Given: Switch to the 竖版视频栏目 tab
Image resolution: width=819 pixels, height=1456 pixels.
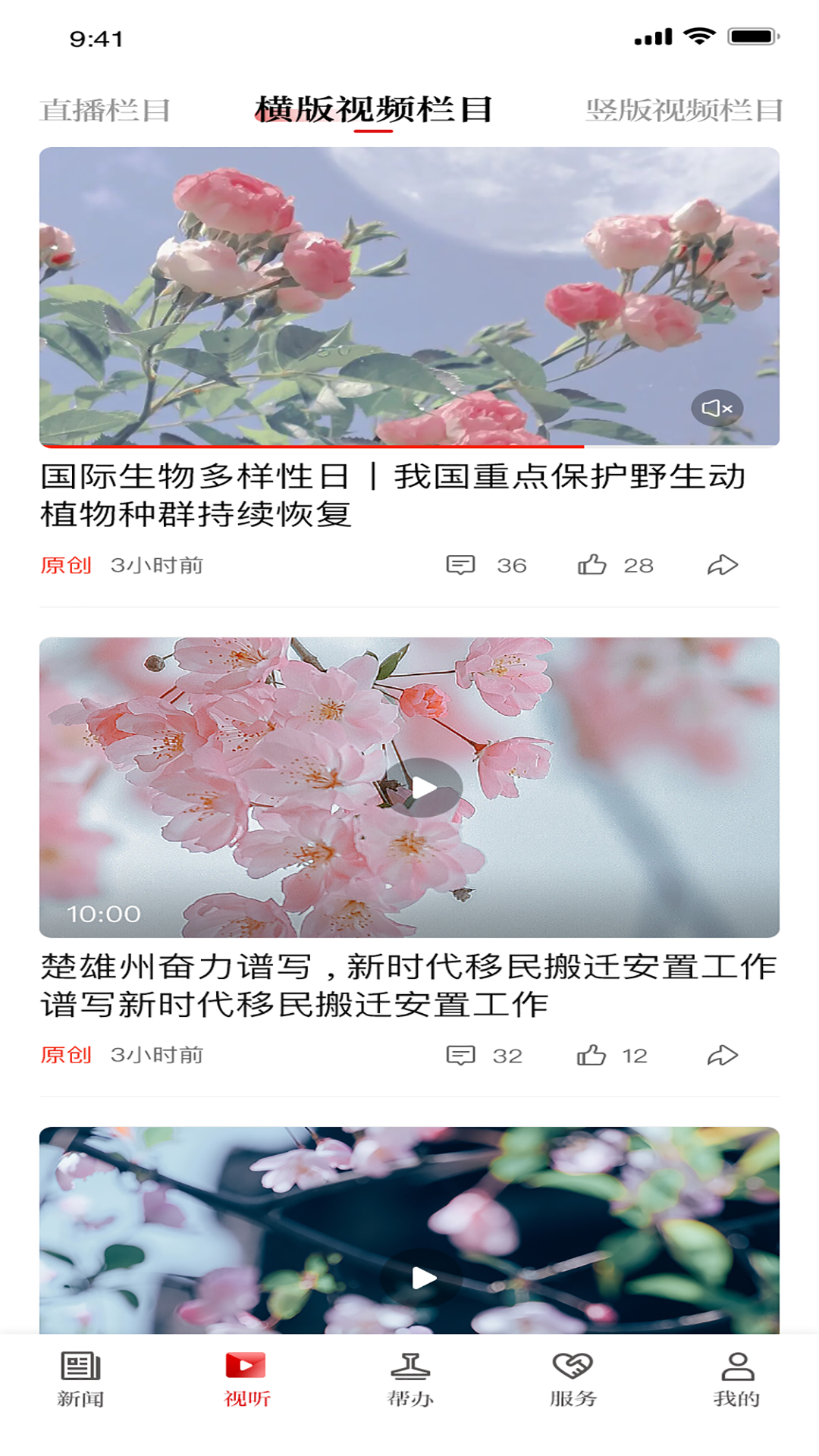Looking at the screenshot, I should (x=683, y=111).
